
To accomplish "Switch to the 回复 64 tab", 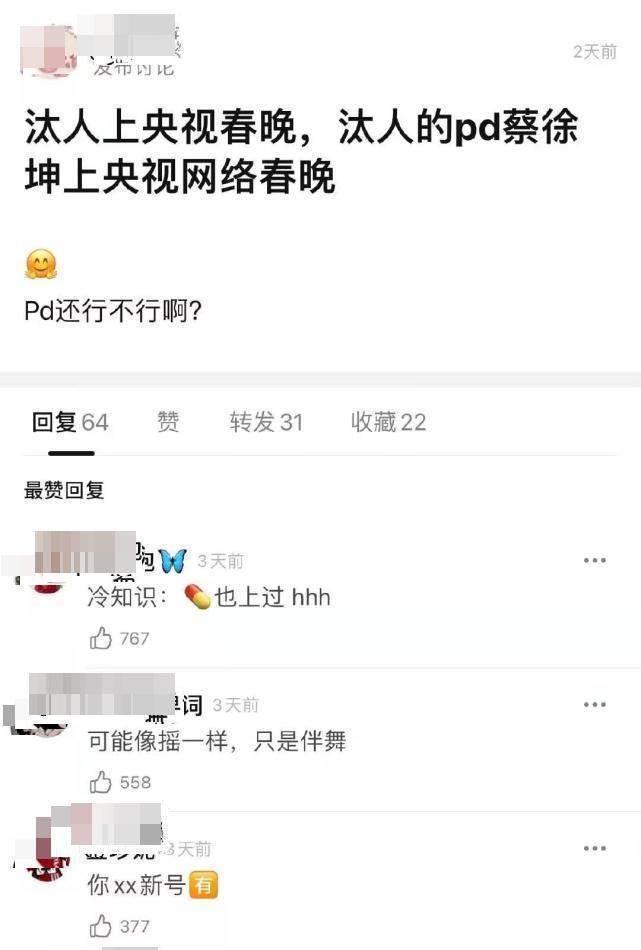I will pos(70,423).
